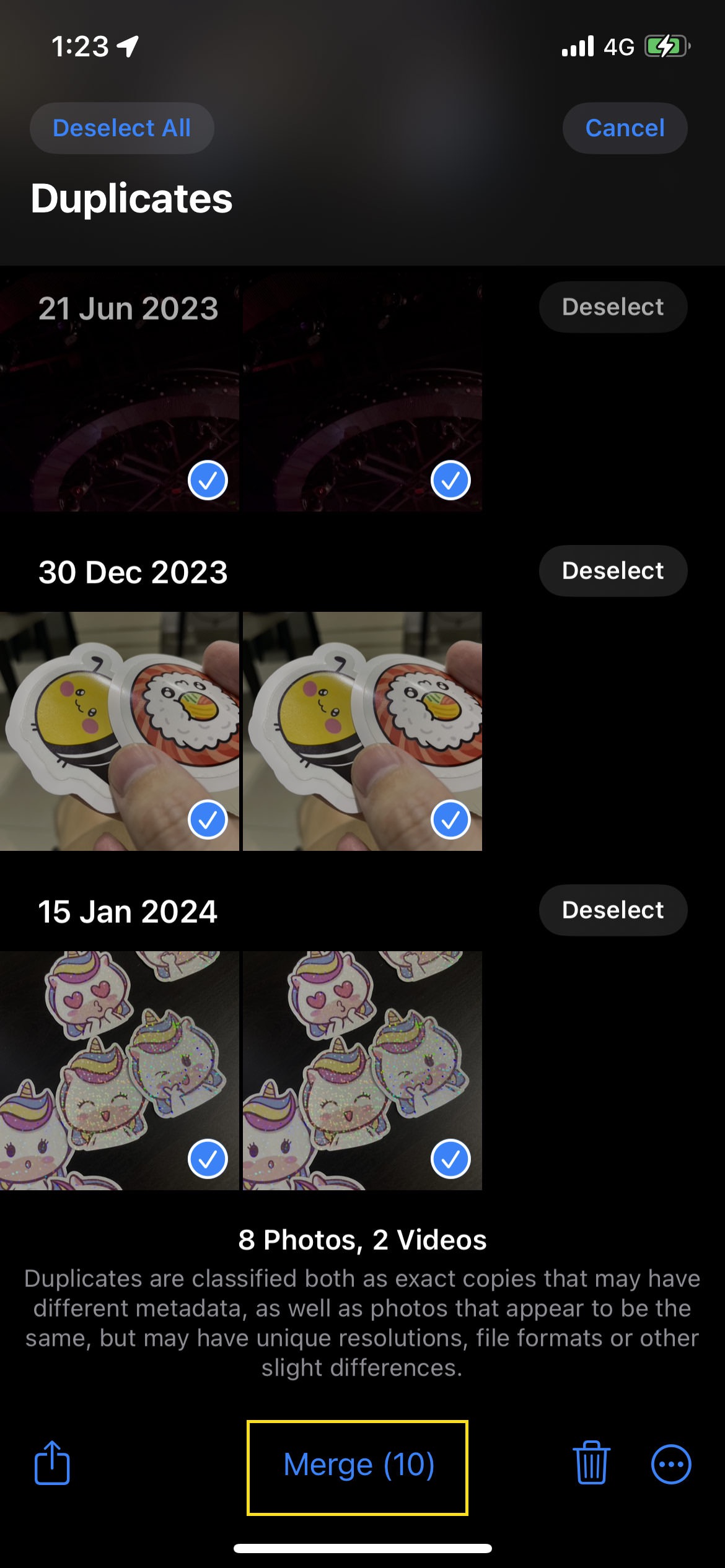
Task: Uncheck the second 15 Jan 2024 unicorn photo
Action: tap(450, 1159)
